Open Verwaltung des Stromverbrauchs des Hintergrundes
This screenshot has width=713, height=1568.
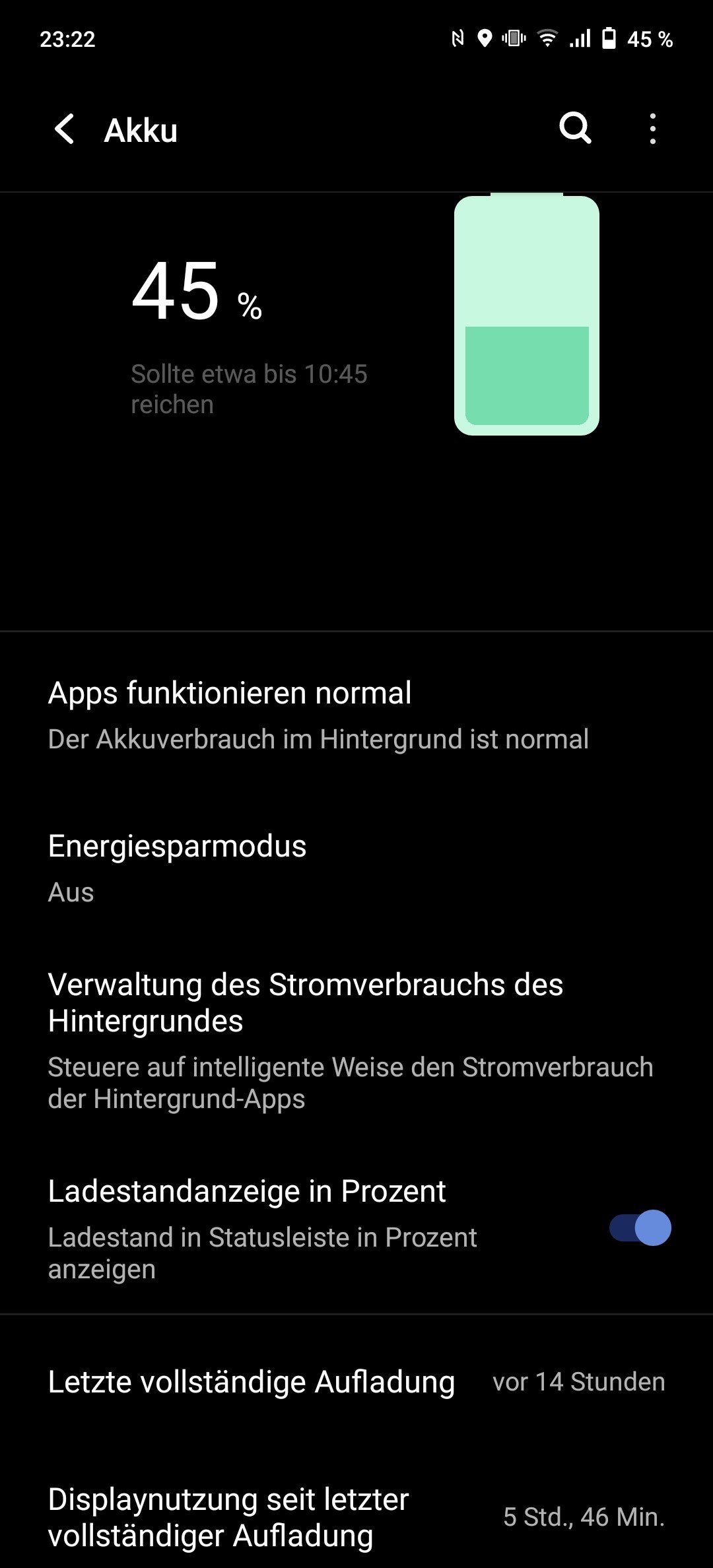click(x=356, y=1041)
